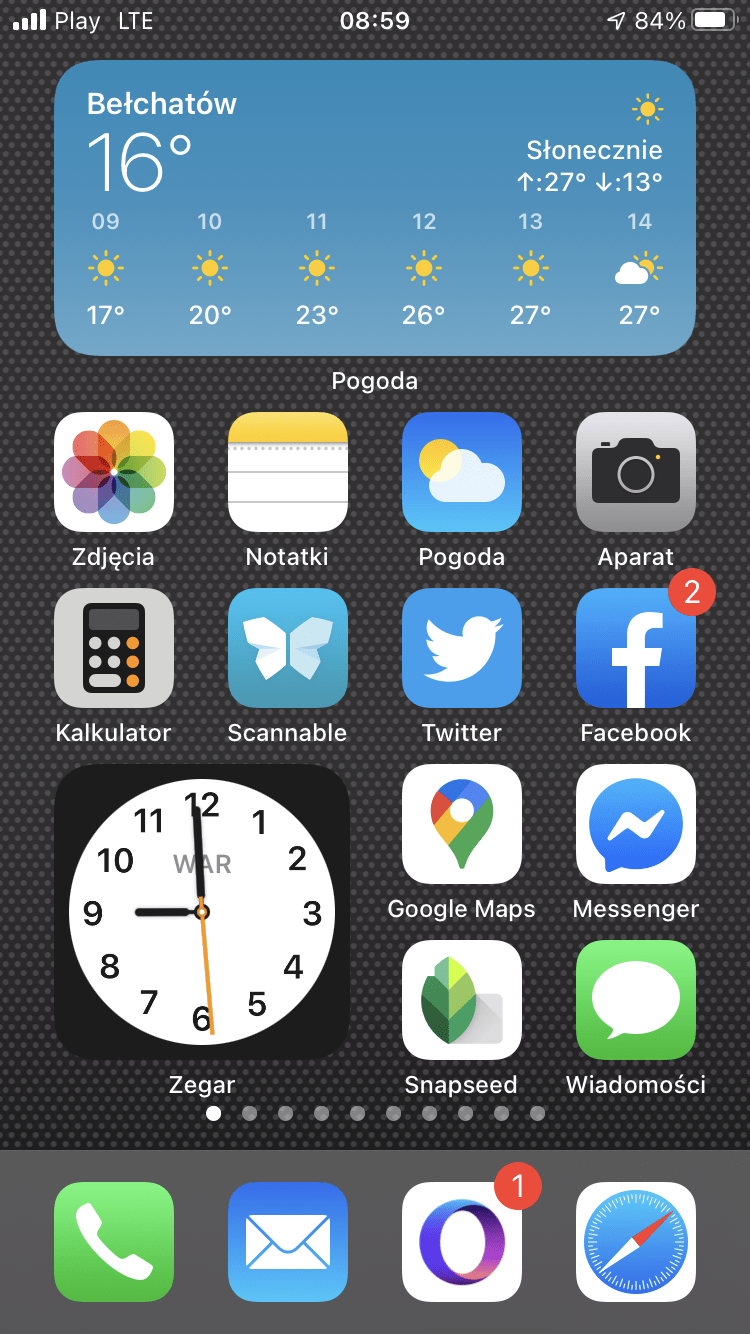Open the Twitter app

coord(462,648)
